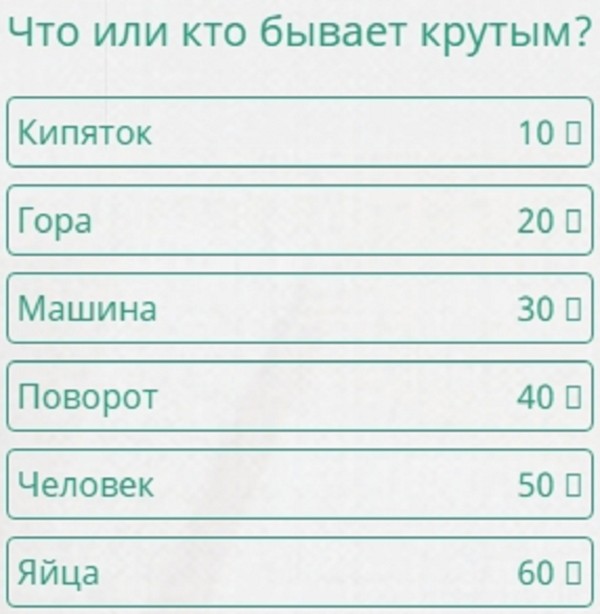This screenshot has width=600, height=614.
Task: Tap the Машина answer
Action: click(300, 309)
